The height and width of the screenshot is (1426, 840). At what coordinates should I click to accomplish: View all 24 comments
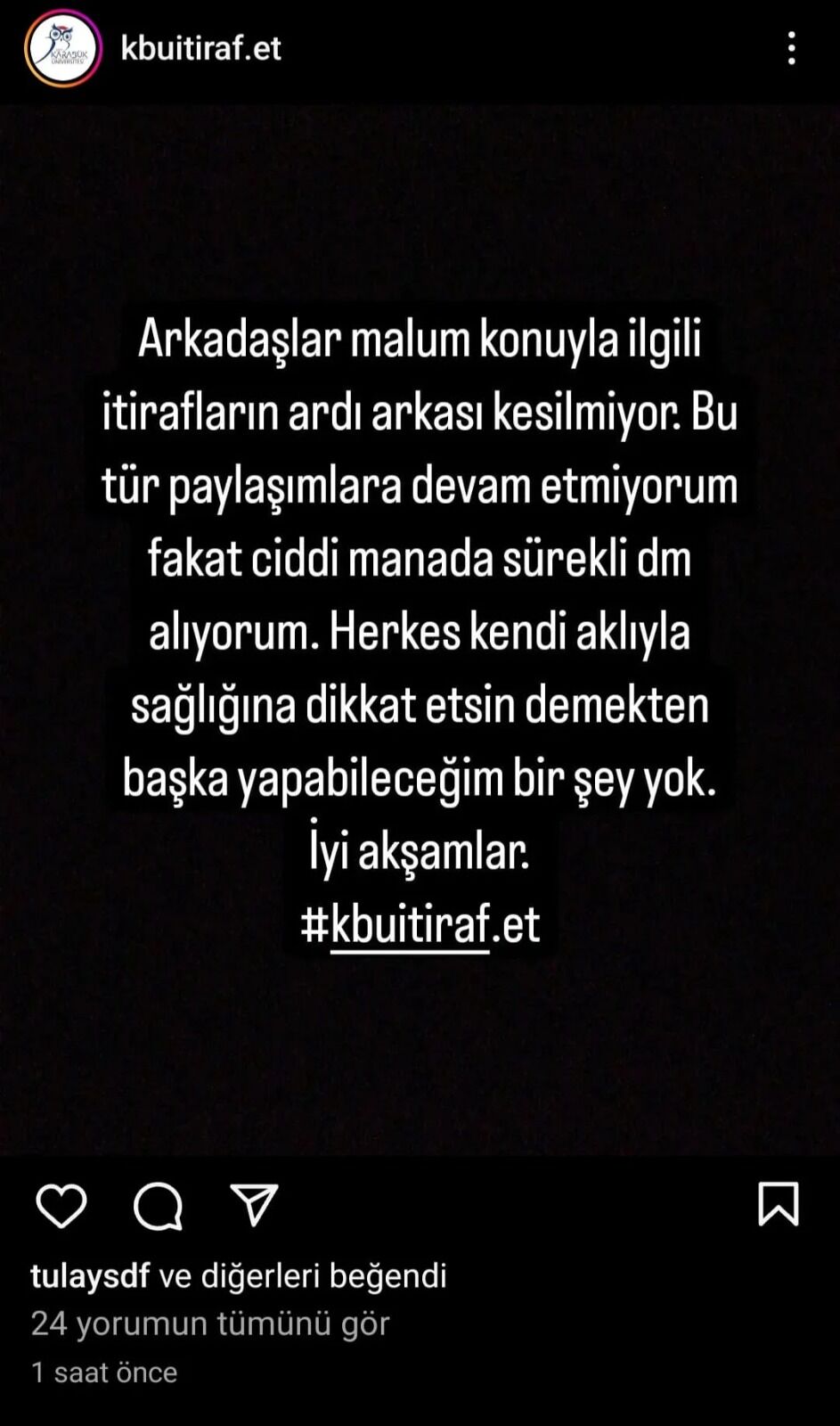coord(210,1324)
